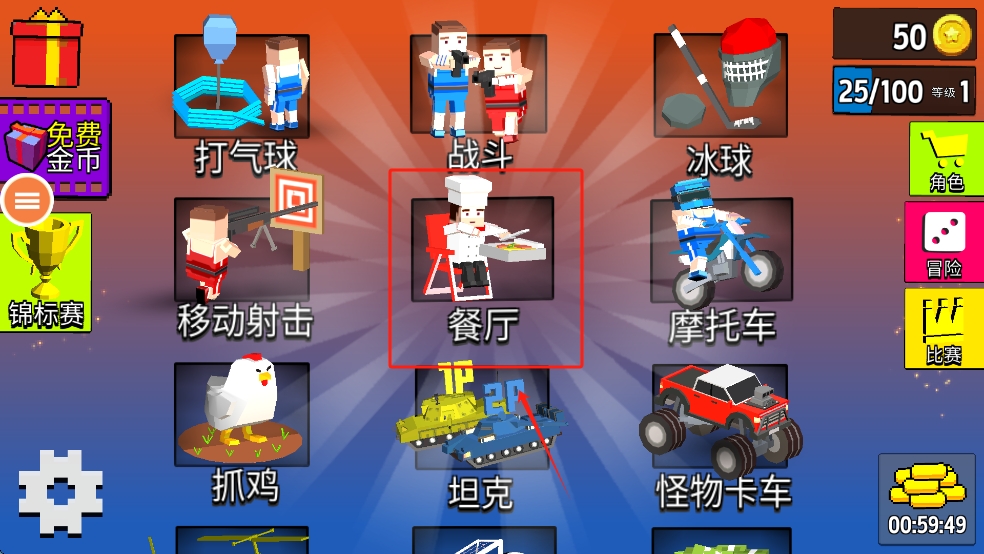Open the competition mode (比赛)
This screenshot has width=984, height=554.
pos(943,327)
